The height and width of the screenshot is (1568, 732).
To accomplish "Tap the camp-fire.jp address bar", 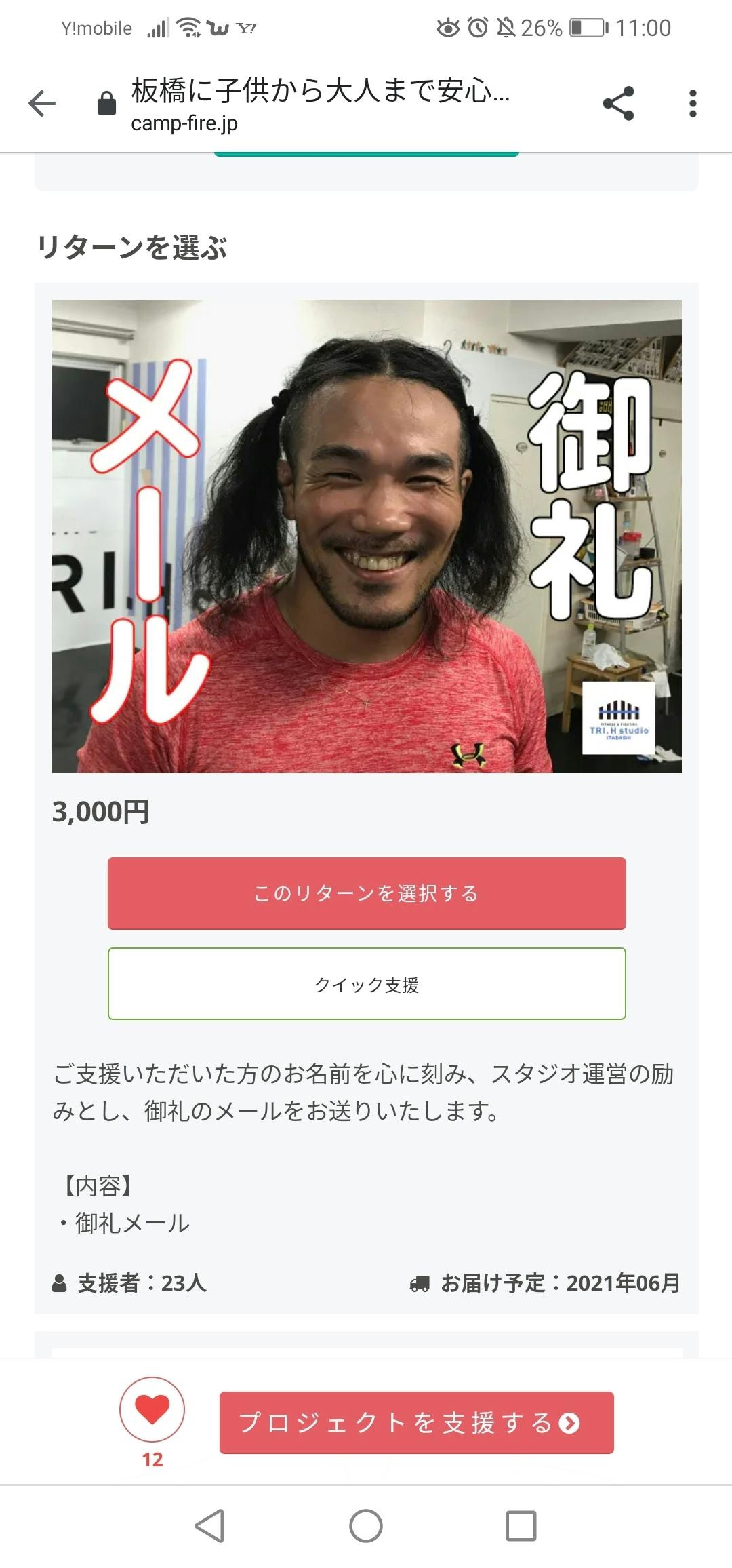I will pyautogui.click(x=319, y=104).
